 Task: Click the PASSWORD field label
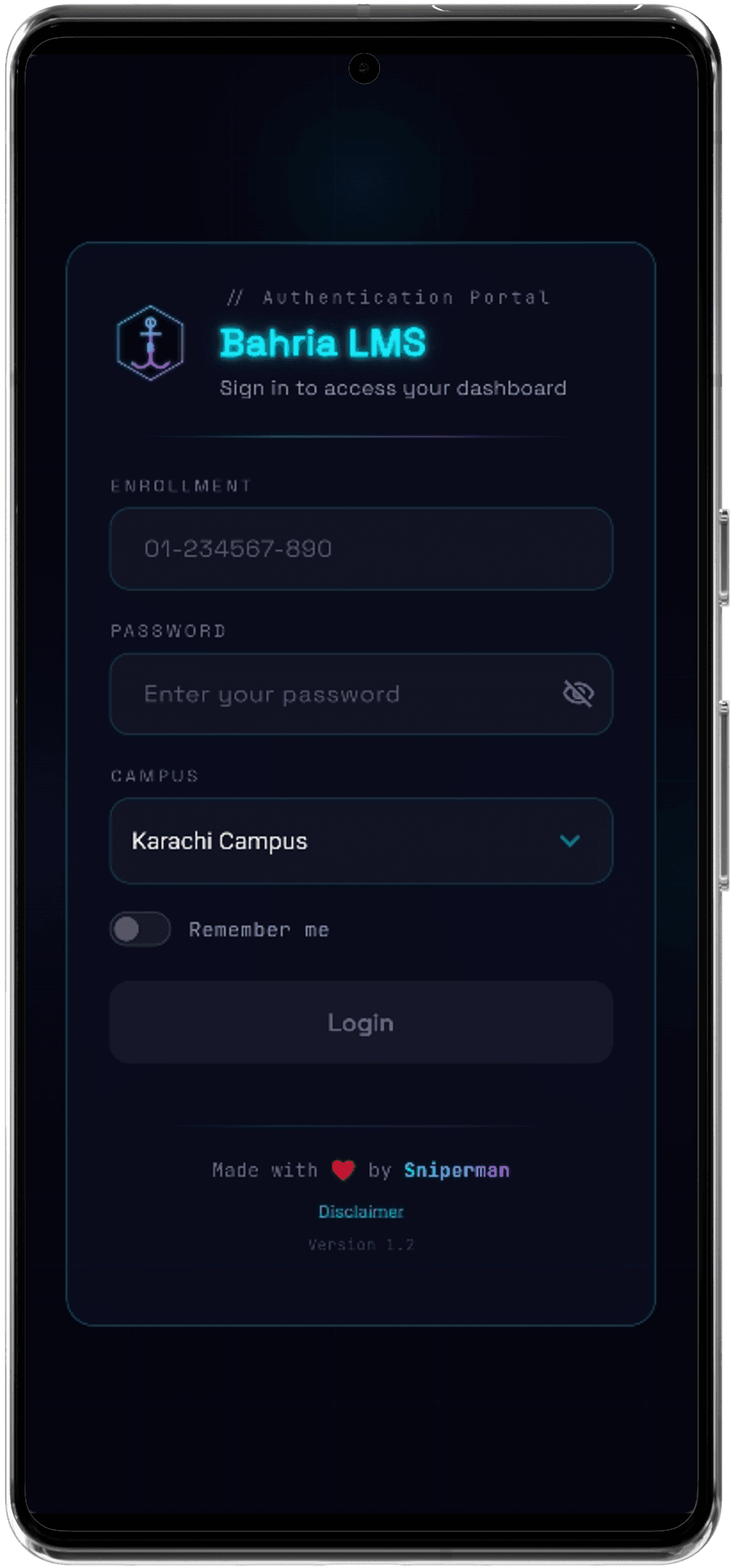169,631
